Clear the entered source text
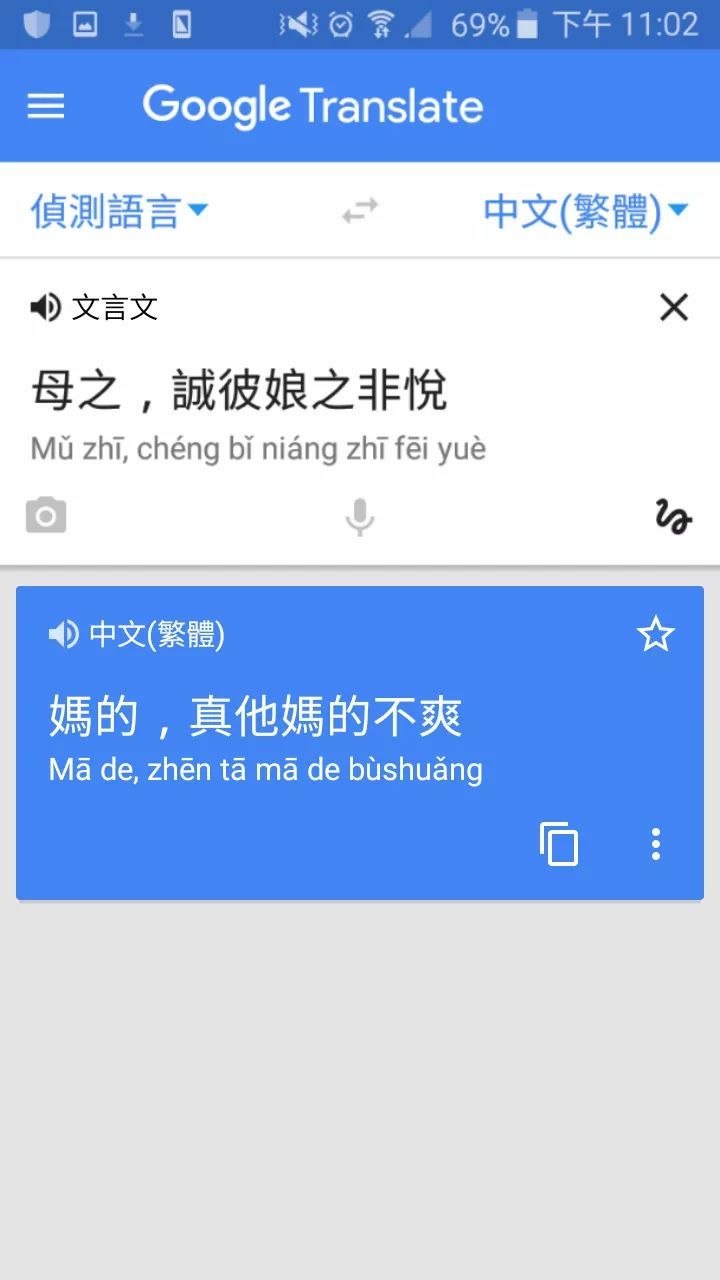This screenshot has width=720, height=1280. (674, 307)
